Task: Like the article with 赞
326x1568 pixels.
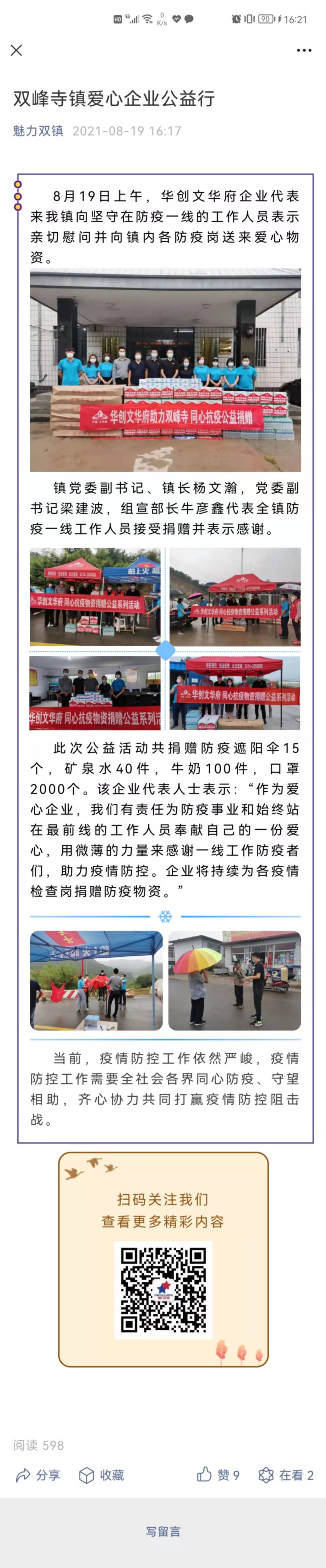Action: [218, 1475]
